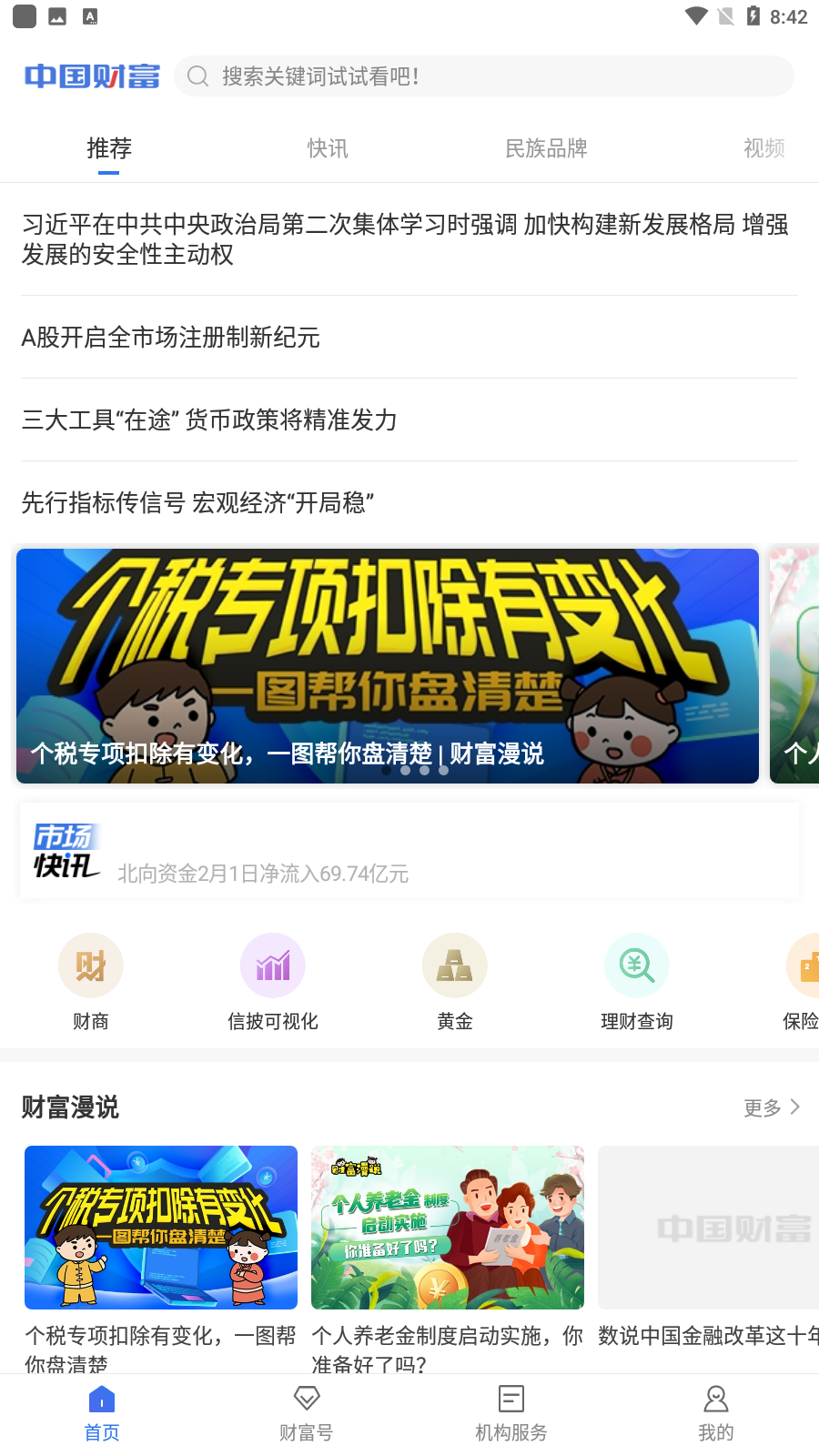Switch to the 民族品牌 tab
This screenshot has width=819, height=1456.
[x=546, y=148]
